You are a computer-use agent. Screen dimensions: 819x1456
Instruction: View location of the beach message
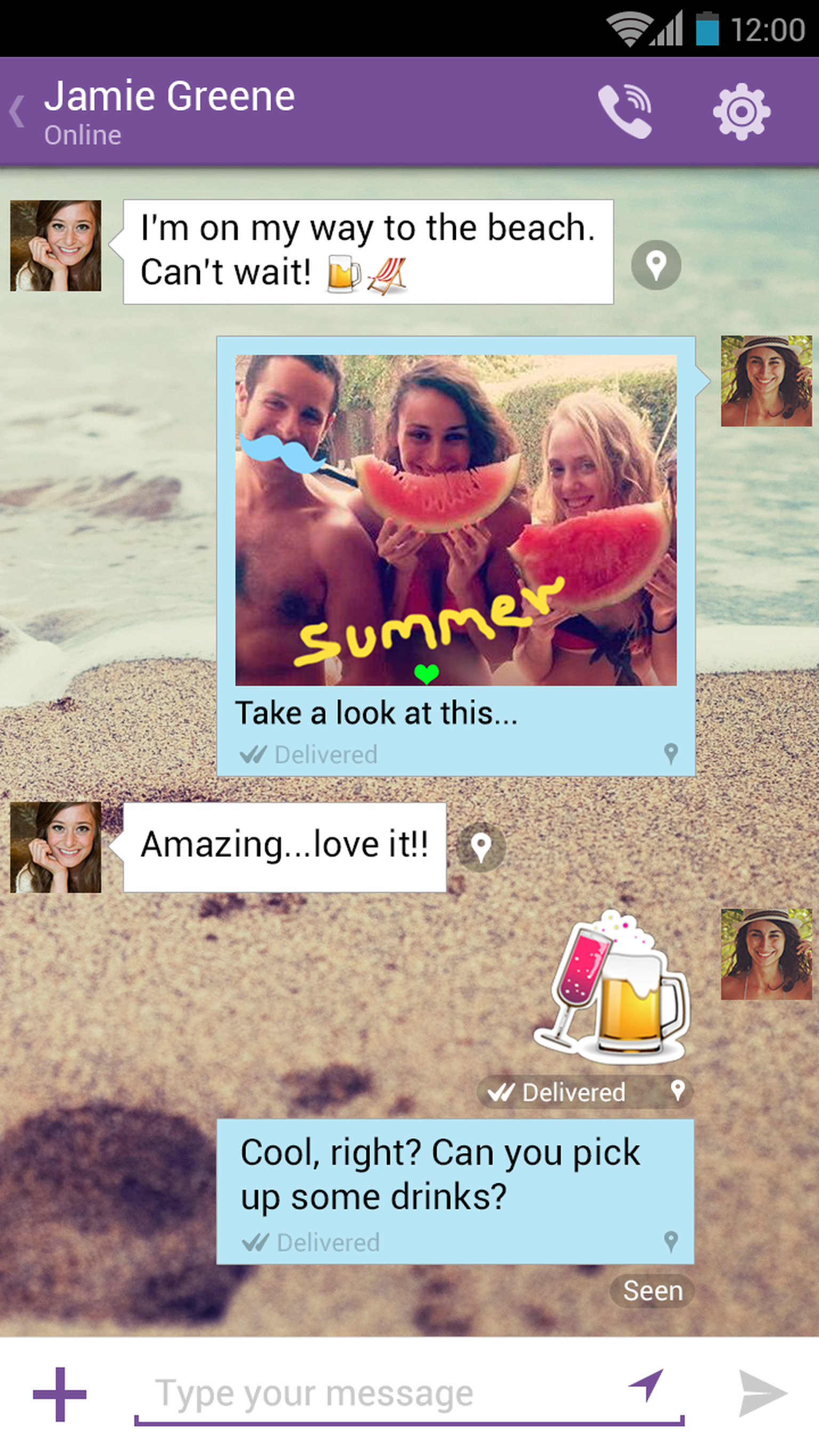[656, 265]
